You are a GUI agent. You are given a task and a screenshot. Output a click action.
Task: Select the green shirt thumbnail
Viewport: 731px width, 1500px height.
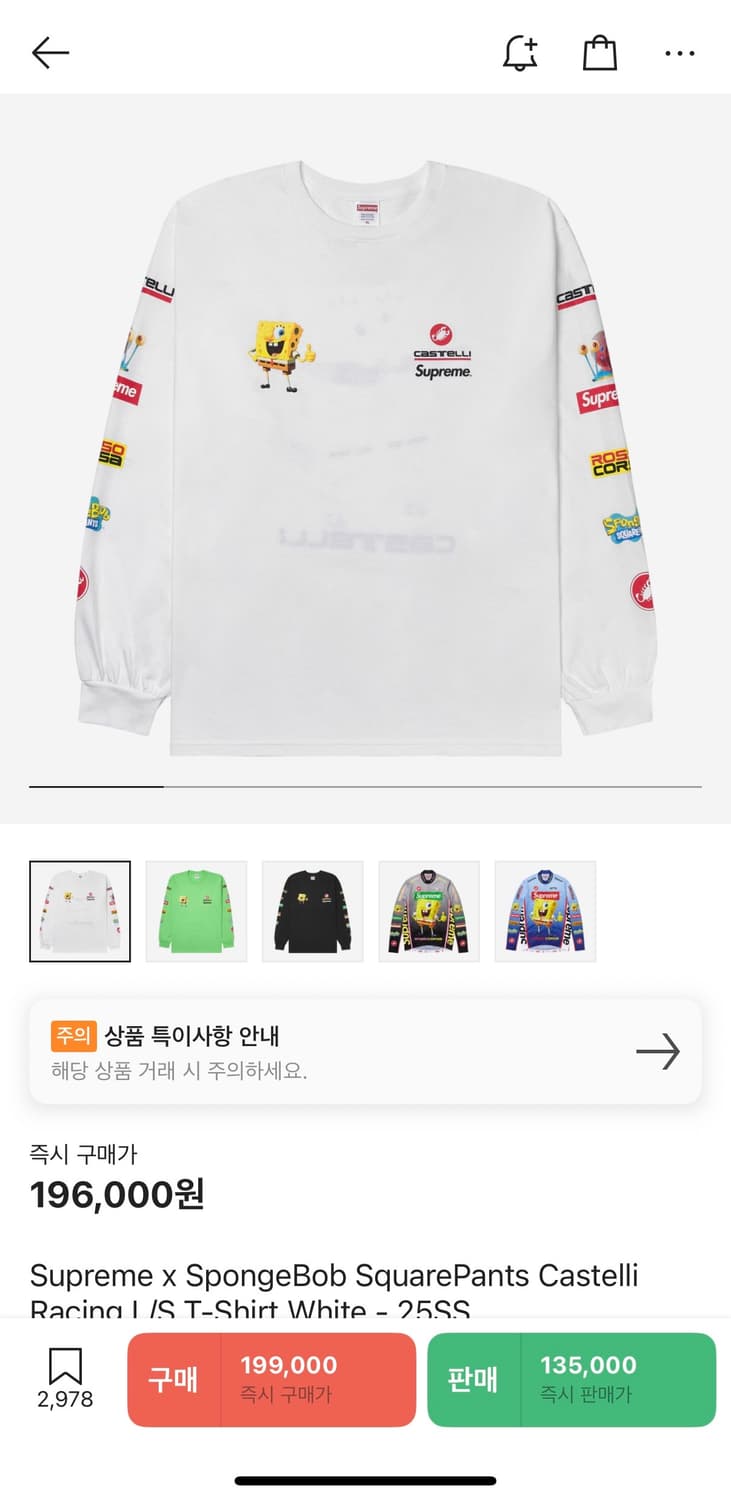click(x=196, y=911)
